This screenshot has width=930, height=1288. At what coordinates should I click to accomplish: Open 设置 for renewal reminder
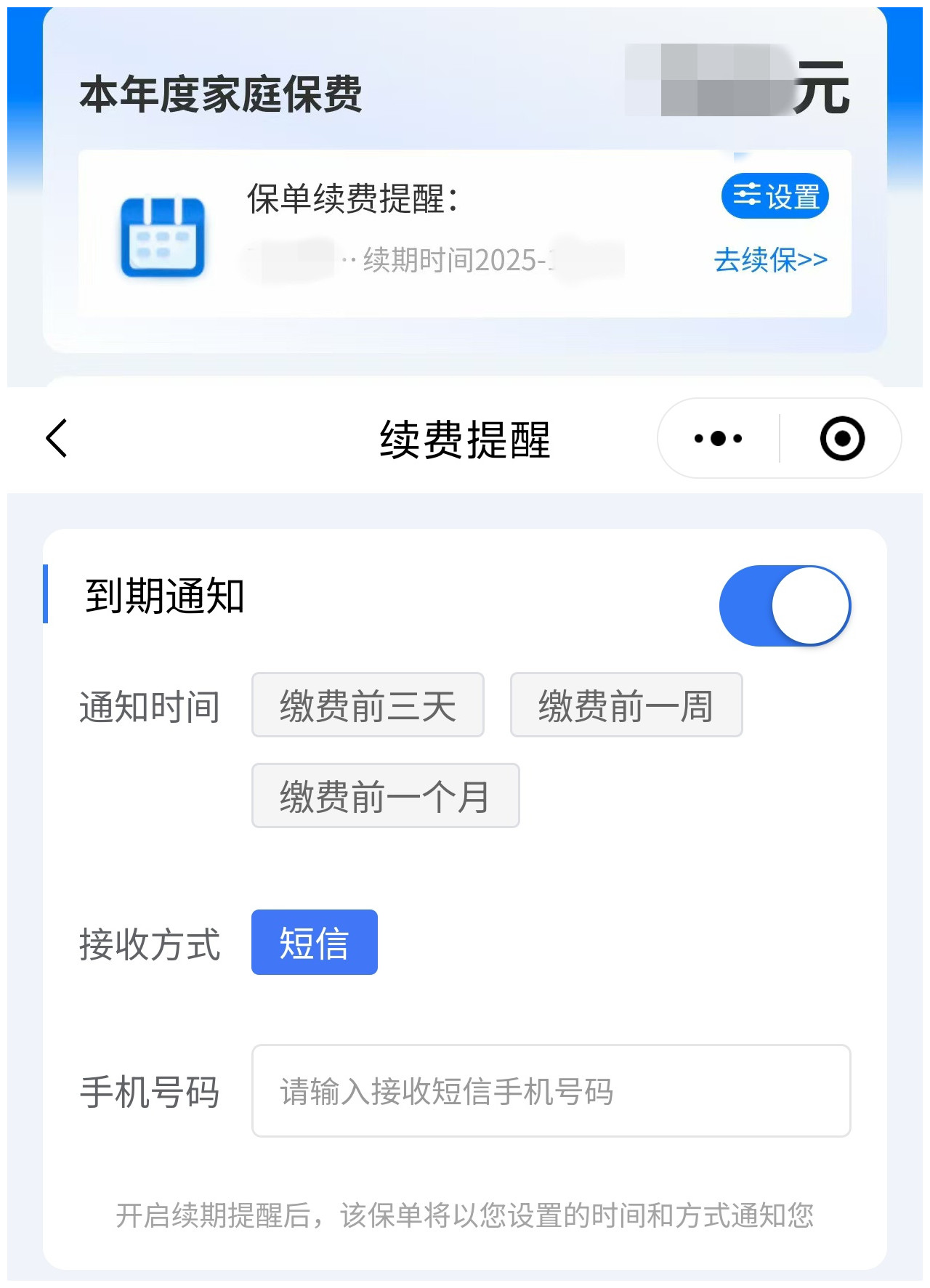tap(775, 196)
